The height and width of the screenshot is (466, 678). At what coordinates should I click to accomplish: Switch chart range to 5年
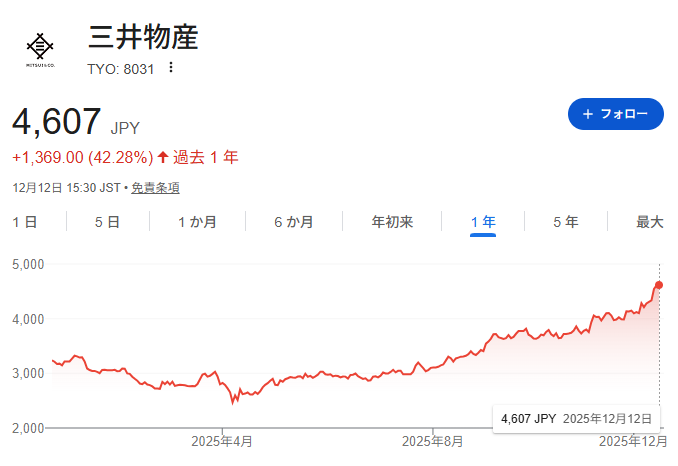click(565, 222)
